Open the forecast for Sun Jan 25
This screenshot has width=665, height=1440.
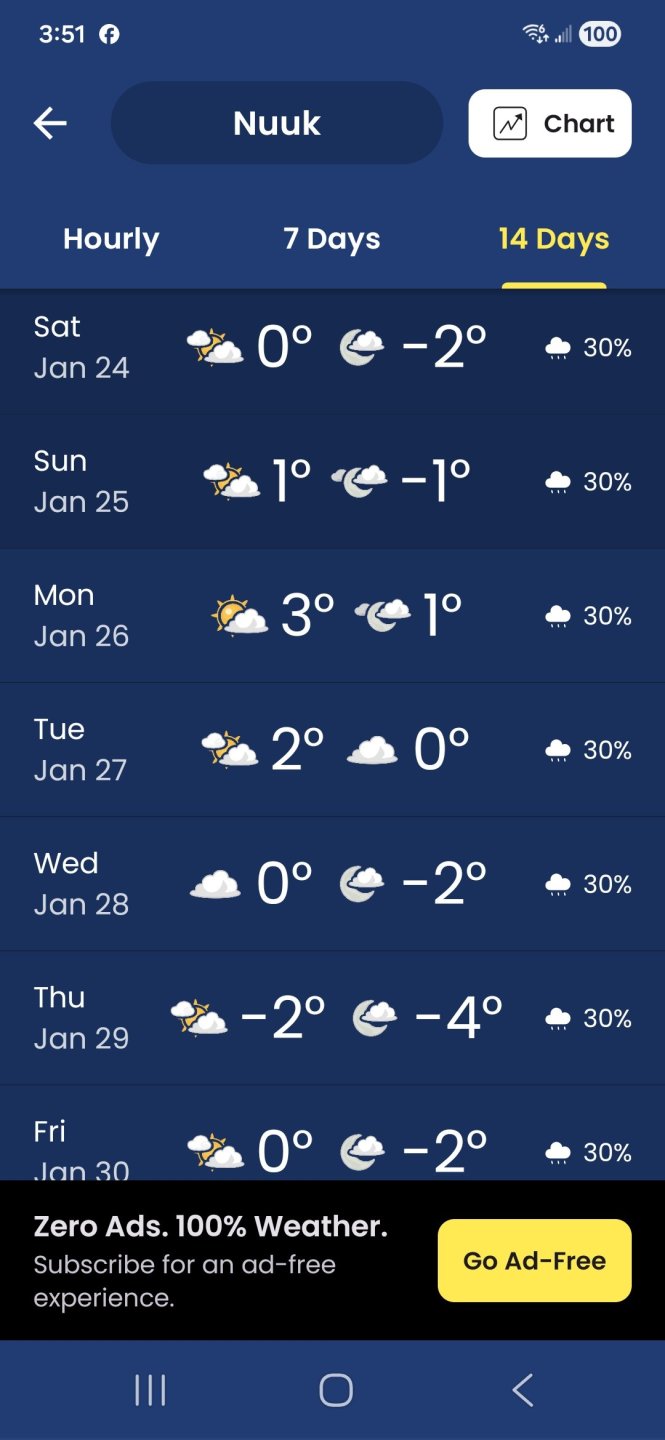coord(332,481)
